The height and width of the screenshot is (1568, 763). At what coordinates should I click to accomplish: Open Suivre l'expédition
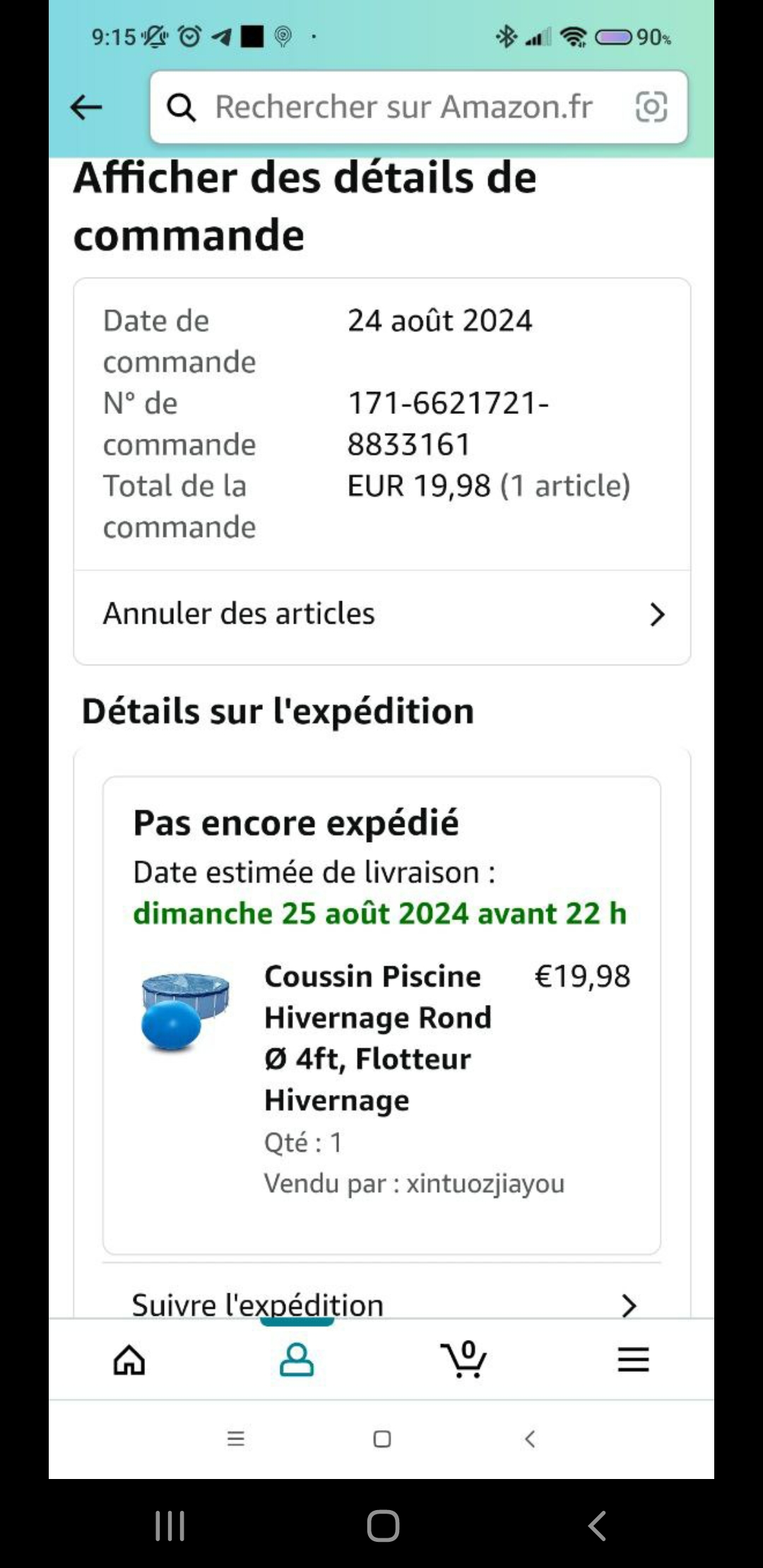(381, 1304)
